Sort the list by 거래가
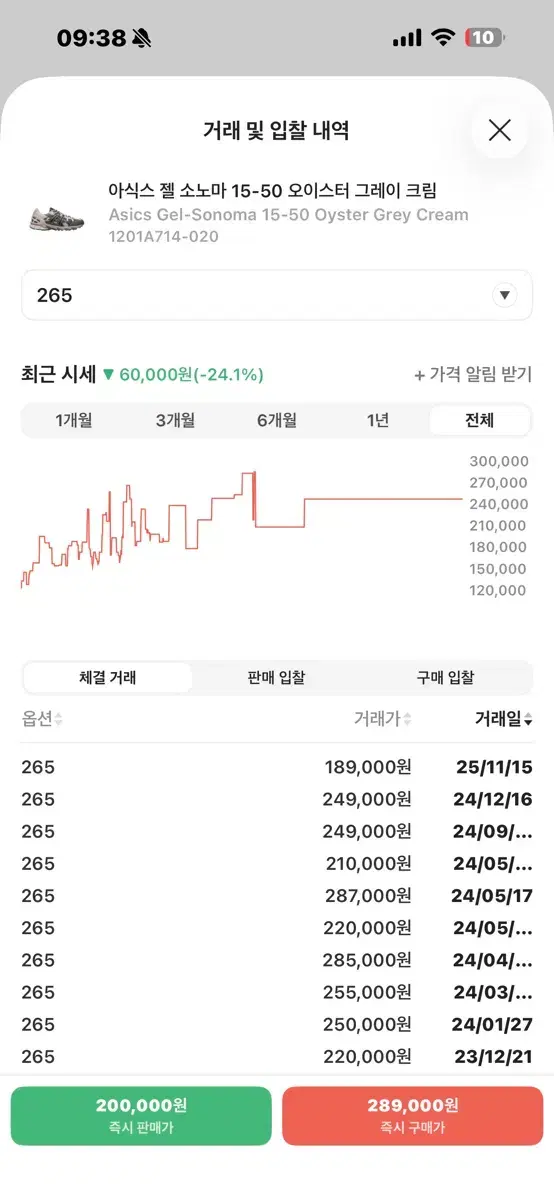This screenshot has height=1200, width=554. coord(383,719)
